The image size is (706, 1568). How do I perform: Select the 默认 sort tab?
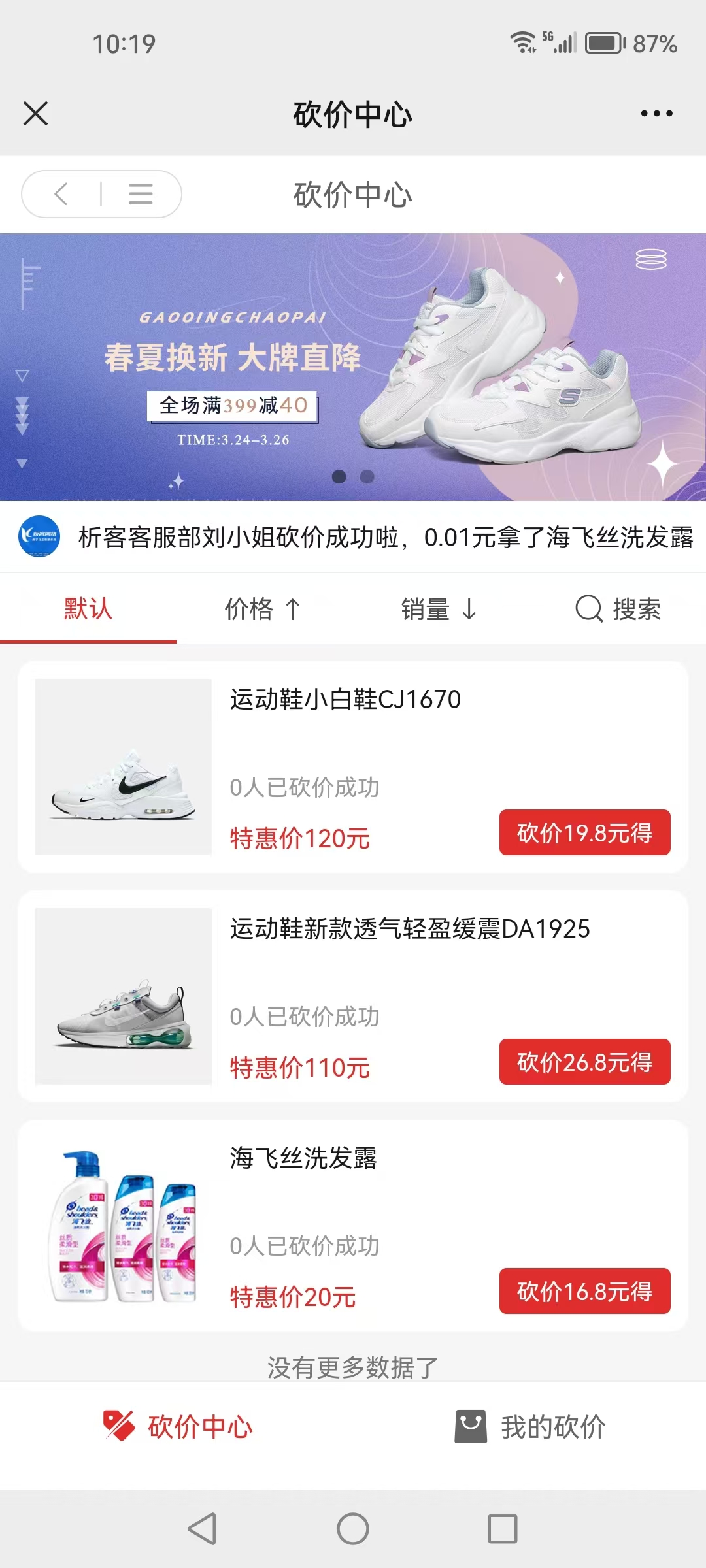click(x=88, y=609)
